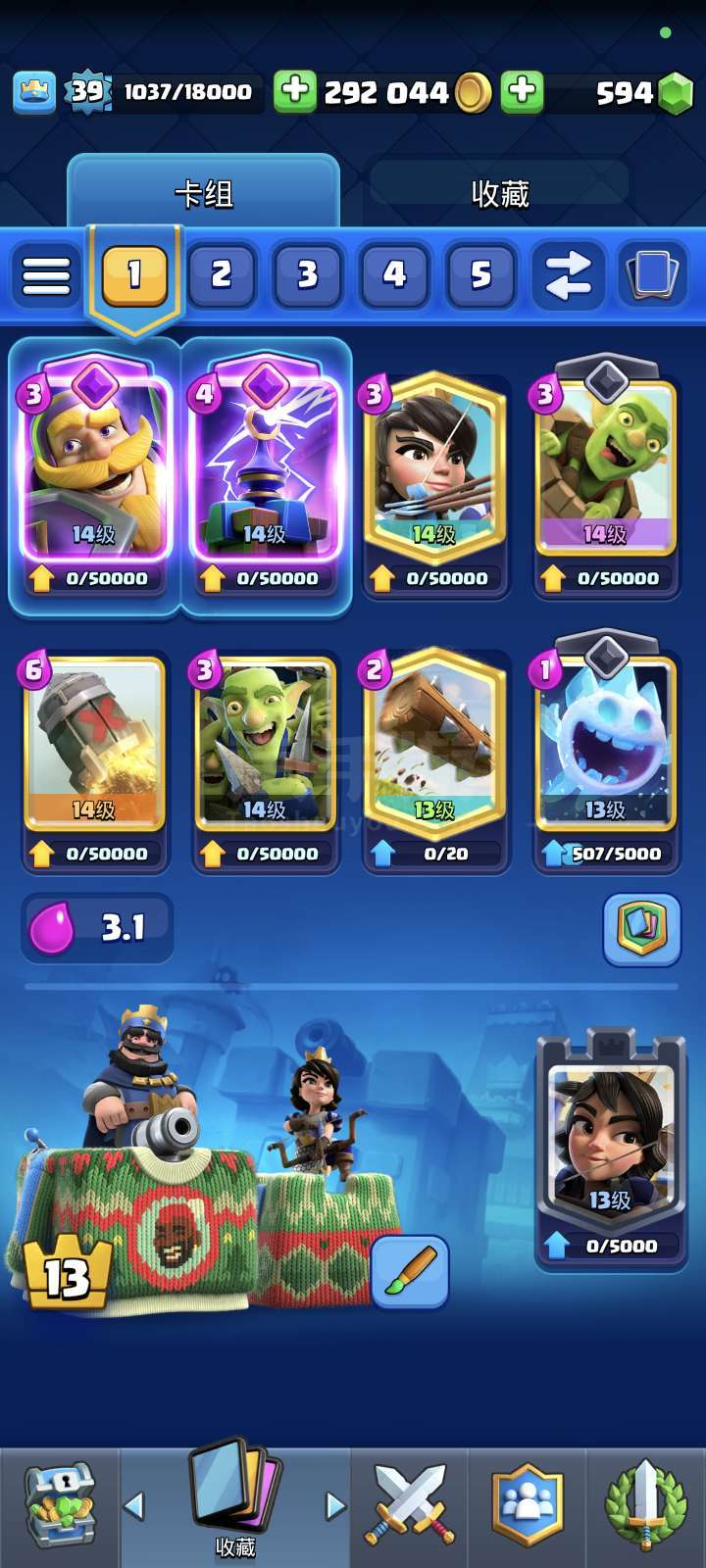Go to the battle tab with crossed swords
The width and height of the screenshot is (706, 1568).
pos(410,1504)
